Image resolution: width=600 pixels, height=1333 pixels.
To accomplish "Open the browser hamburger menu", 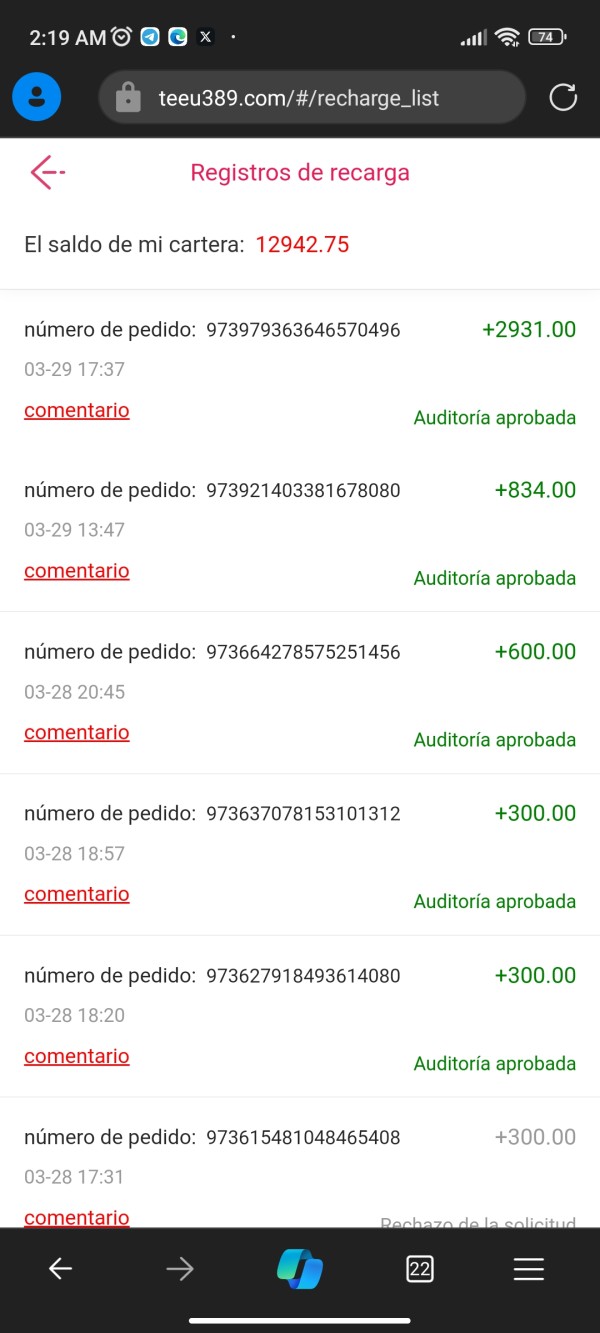I will click(x=528, y=1269).
